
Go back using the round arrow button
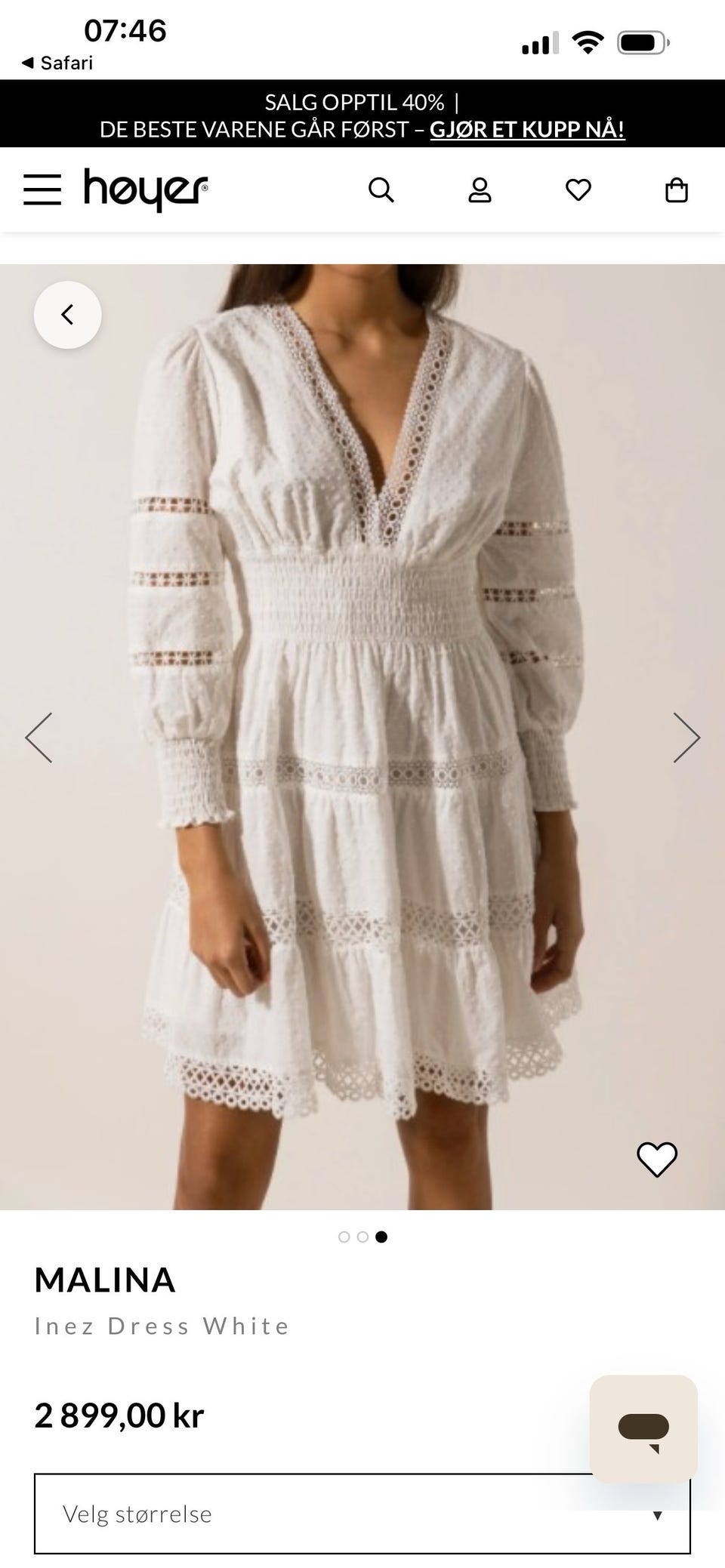[68, 315]
